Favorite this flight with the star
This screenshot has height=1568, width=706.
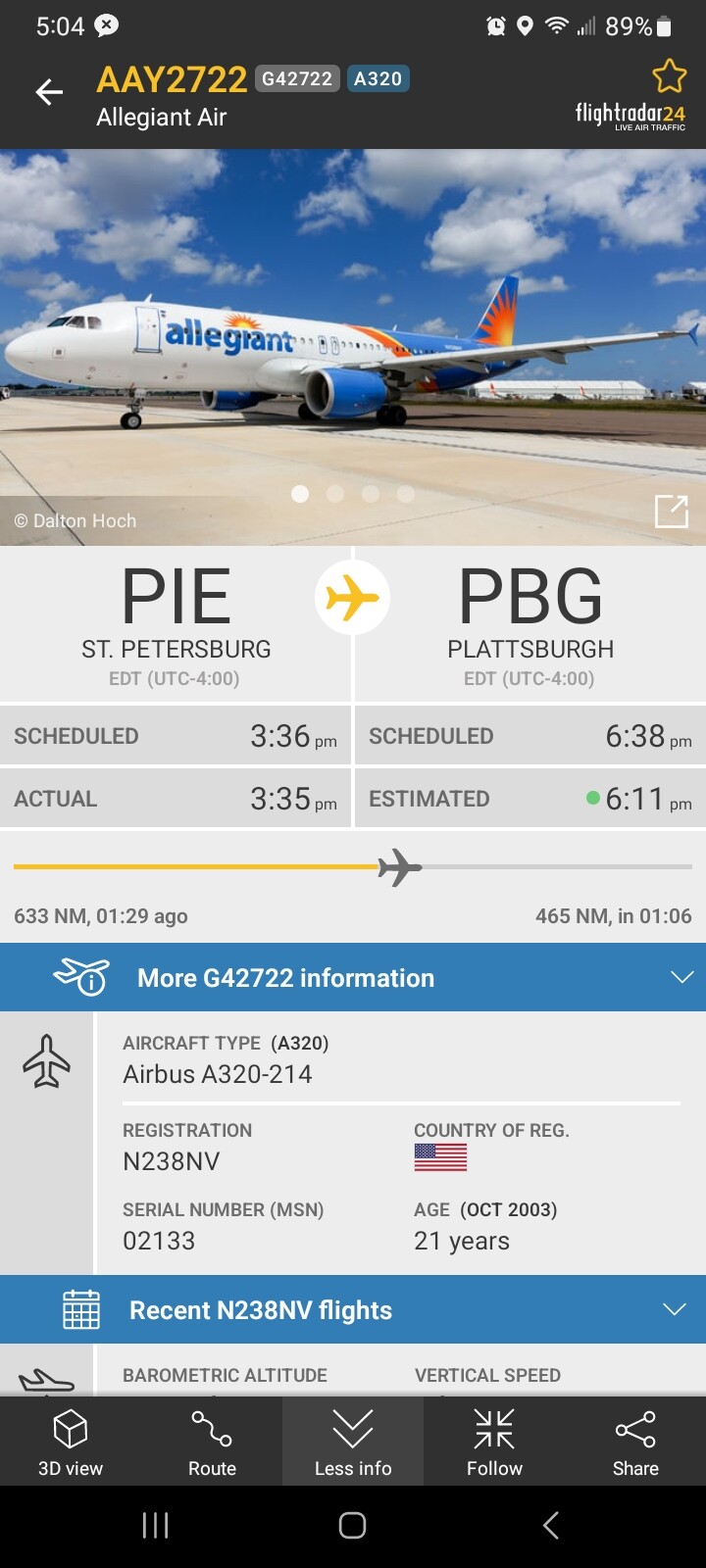(669, 76)
